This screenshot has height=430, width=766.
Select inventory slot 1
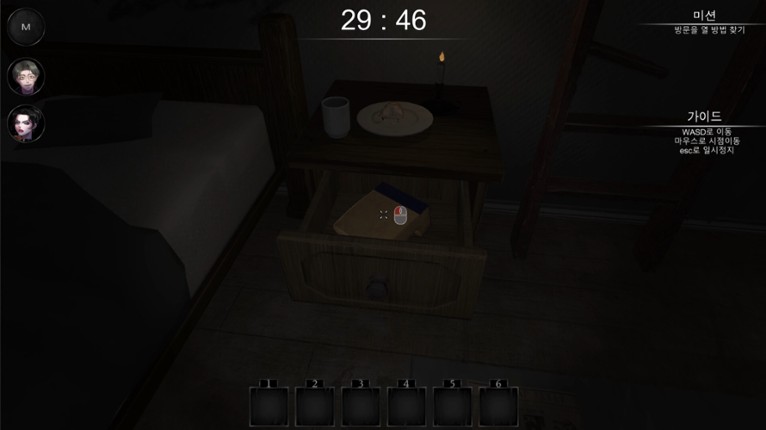(x=268, y=406)
